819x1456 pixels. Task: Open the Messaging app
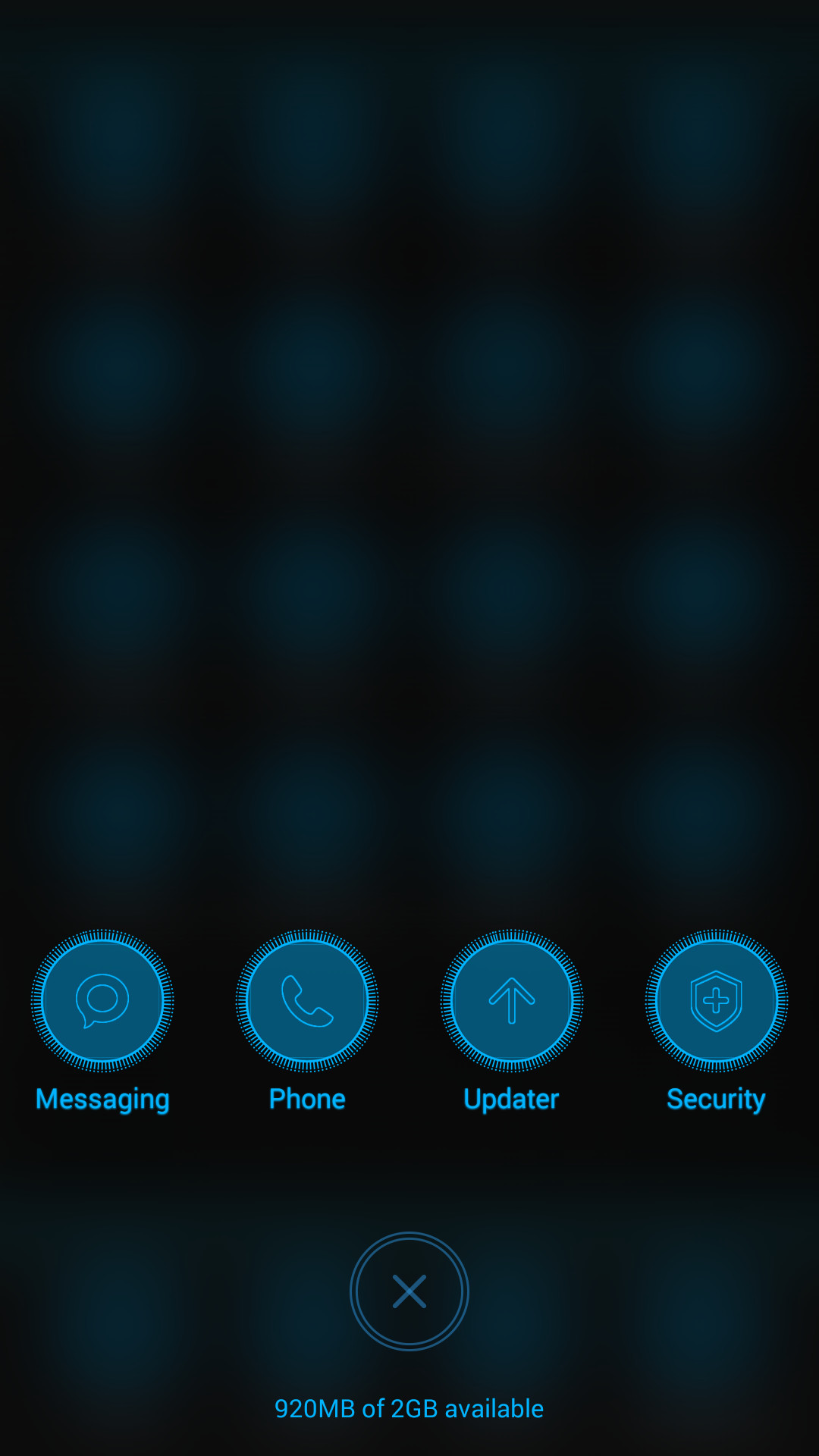pyautogui.click(x=102, y=1001)
